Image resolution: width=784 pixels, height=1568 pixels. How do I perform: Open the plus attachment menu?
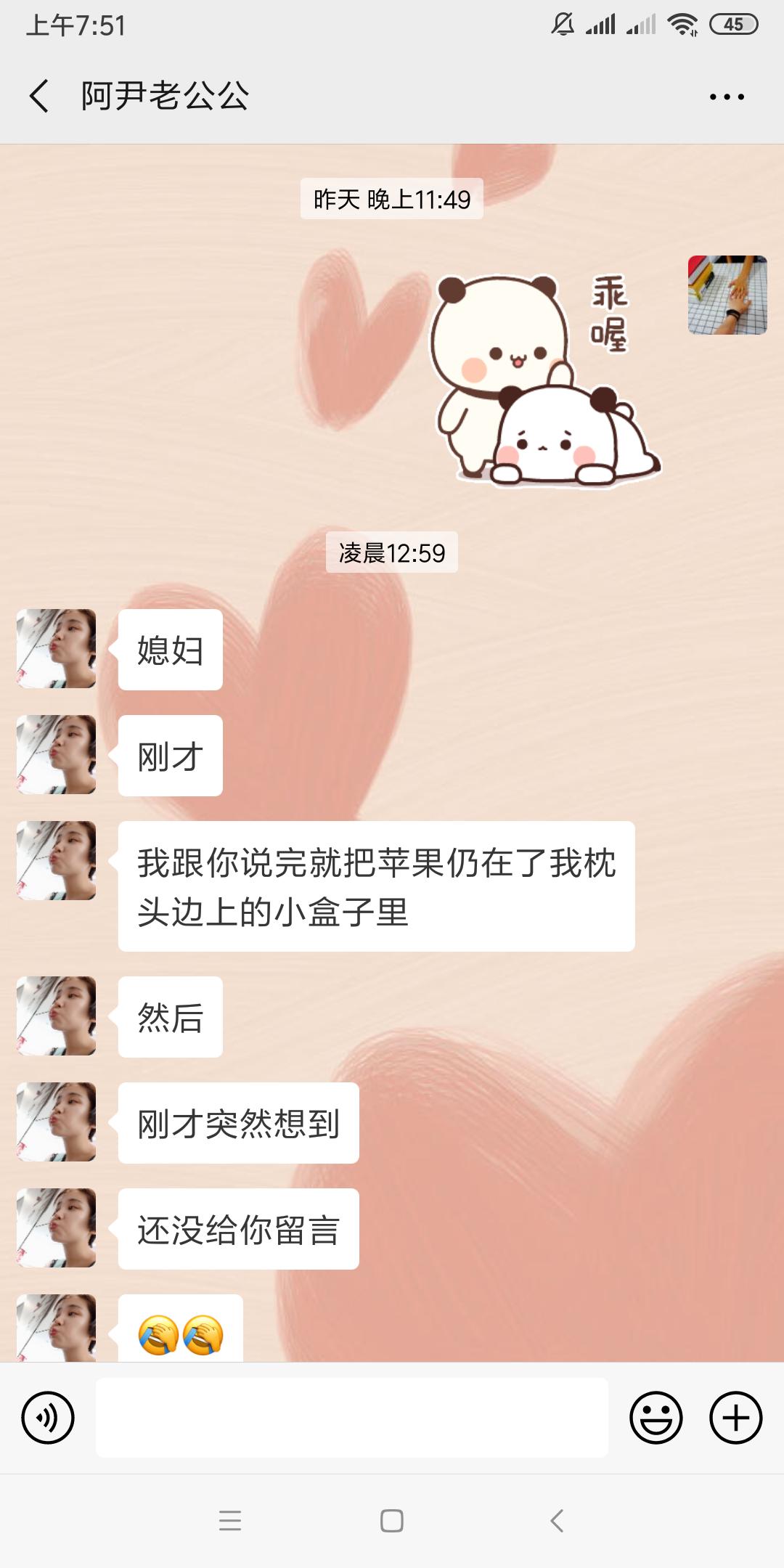click(x=735, y=1418)
